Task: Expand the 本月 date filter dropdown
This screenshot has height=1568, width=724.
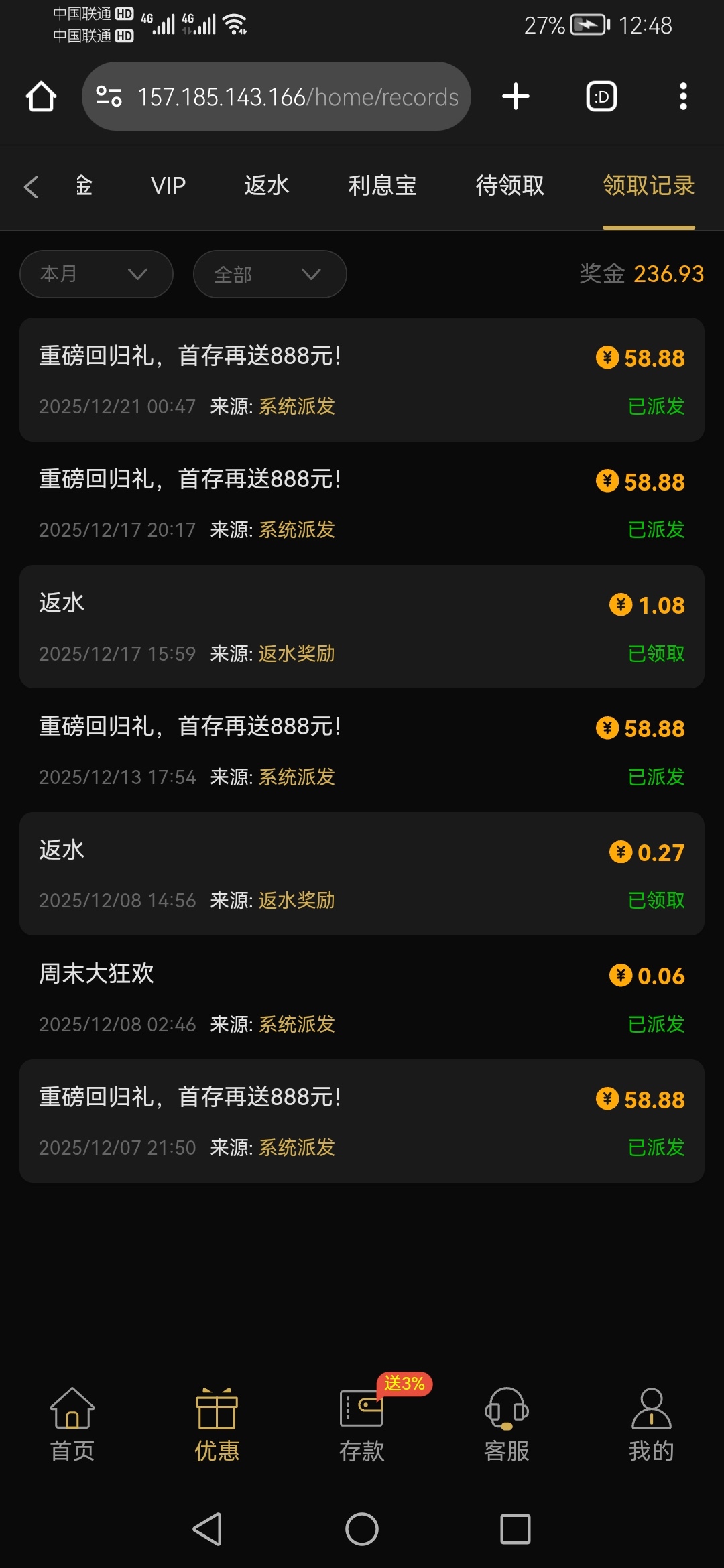Action: pos(97,274)
